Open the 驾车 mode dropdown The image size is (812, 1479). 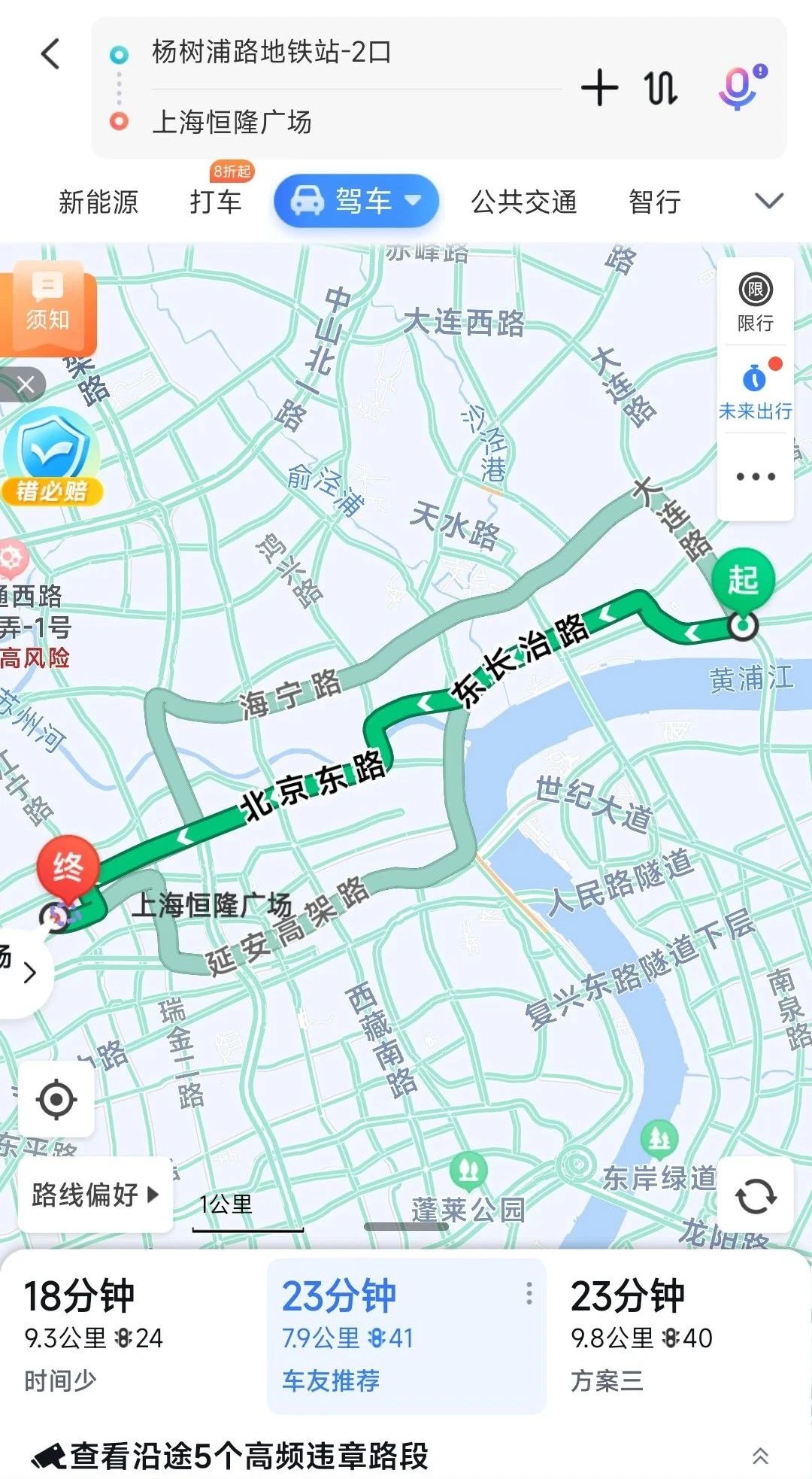(x=356, y=201)
